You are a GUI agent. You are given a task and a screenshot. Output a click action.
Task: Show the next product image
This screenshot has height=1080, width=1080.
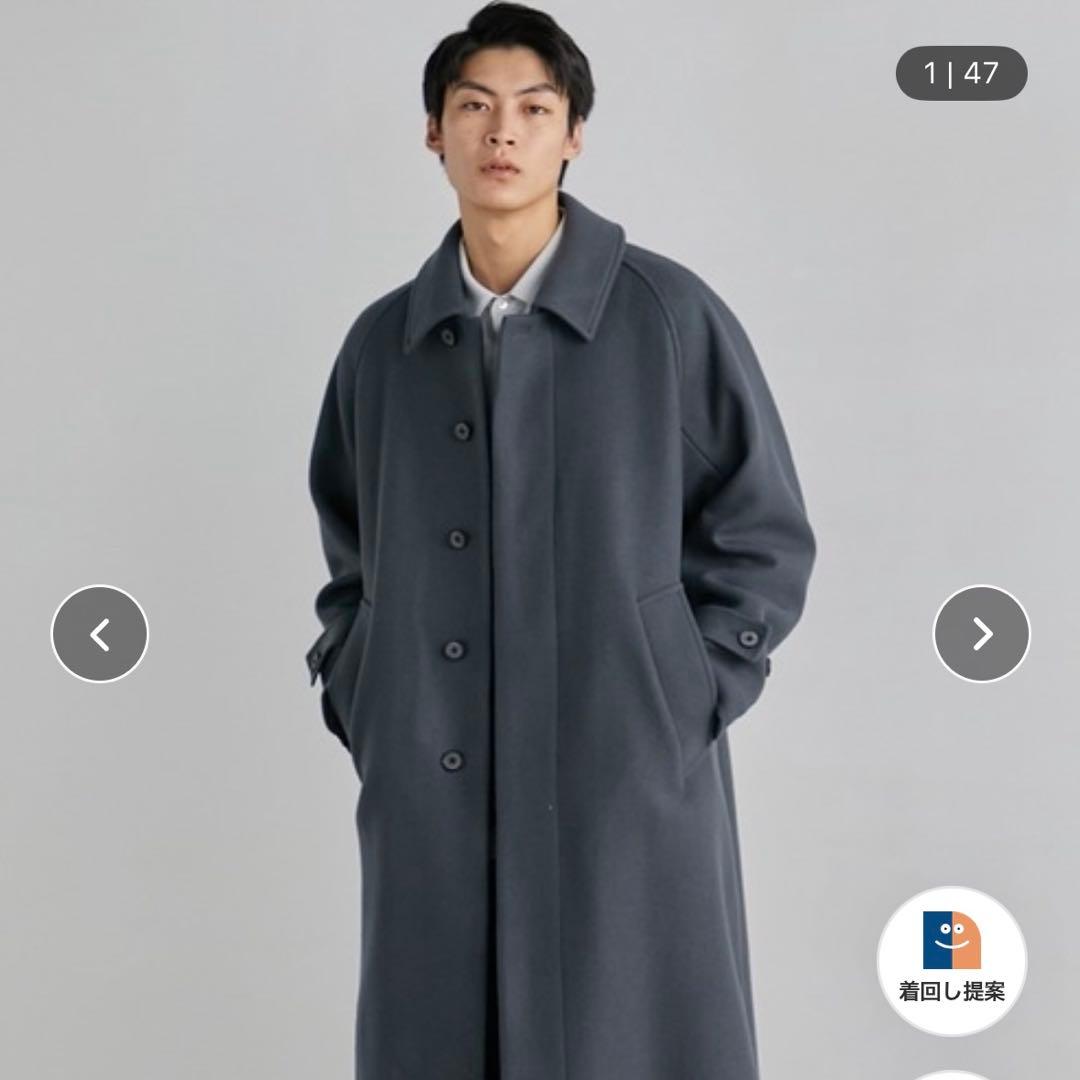point(981,634)
